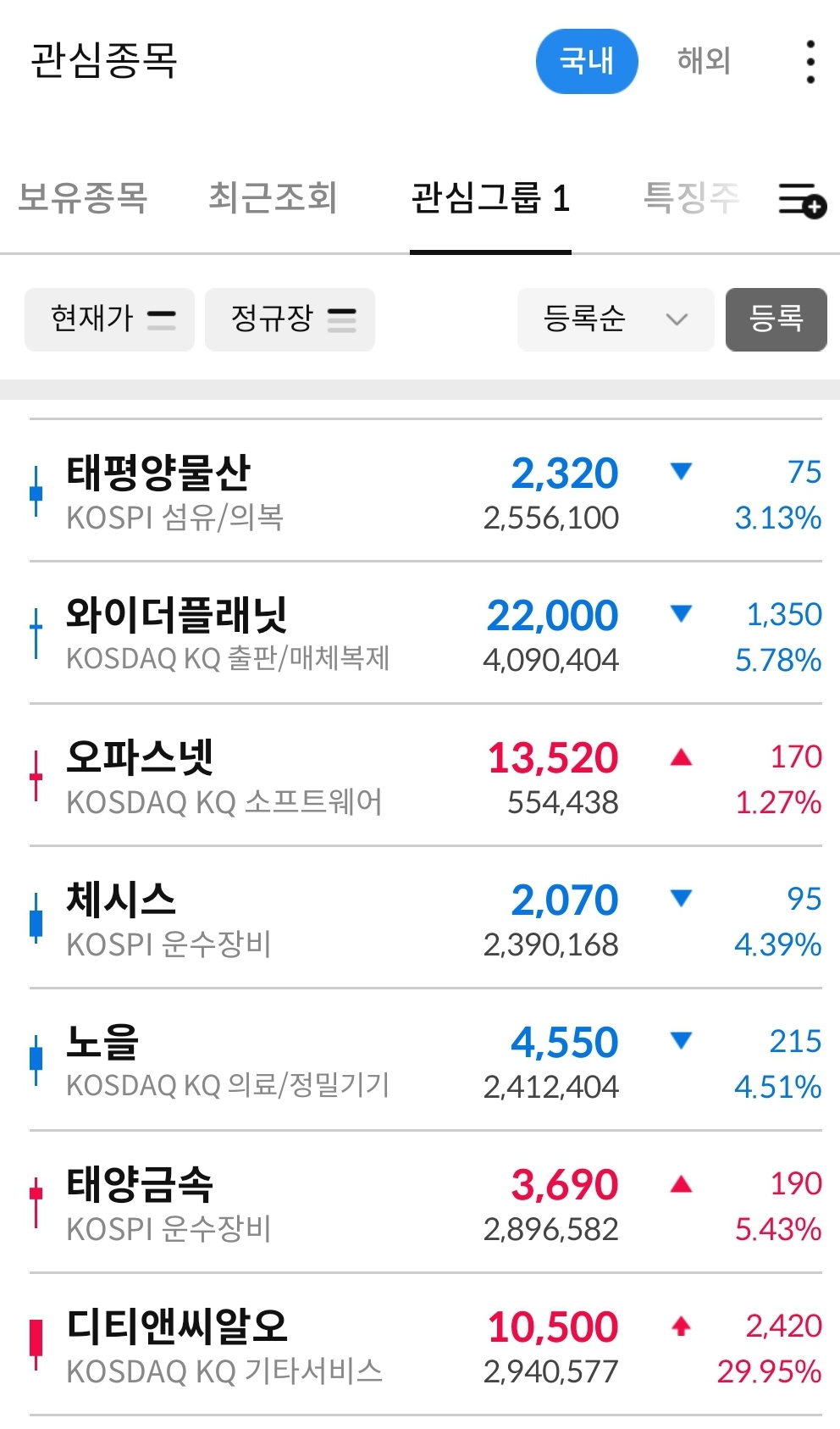
Task: Tap the 등록 register button
Action: pyautogui.click(x=776, y=319)
